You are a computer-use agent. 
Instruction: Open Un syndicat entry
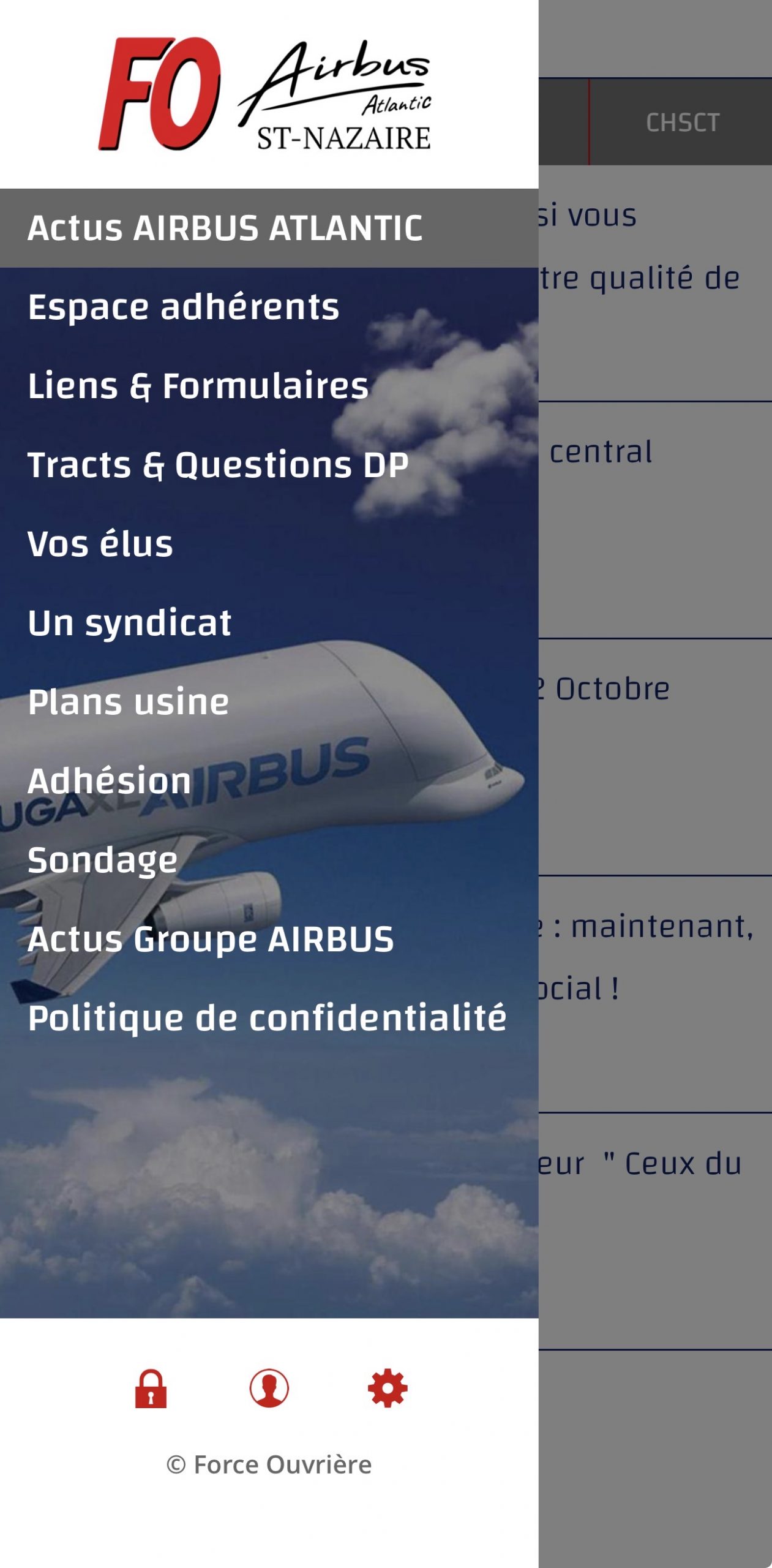pyautogui.click(x=130, y=623)
